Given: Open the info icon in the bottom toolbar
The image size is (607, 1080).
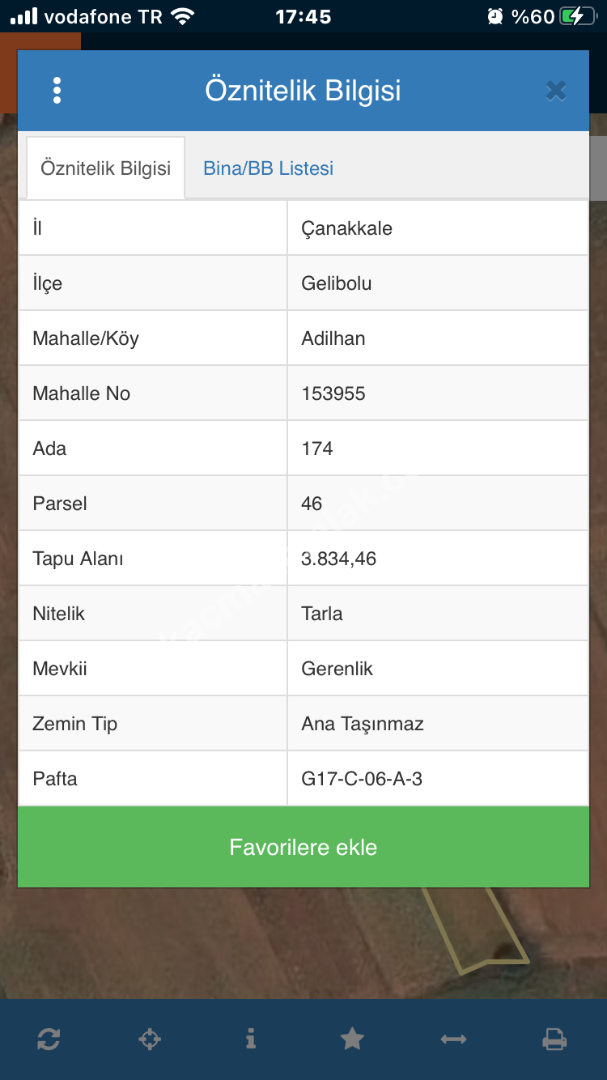Looking at the screenshot, I should pyautogui.click(x=250, y=1039).
